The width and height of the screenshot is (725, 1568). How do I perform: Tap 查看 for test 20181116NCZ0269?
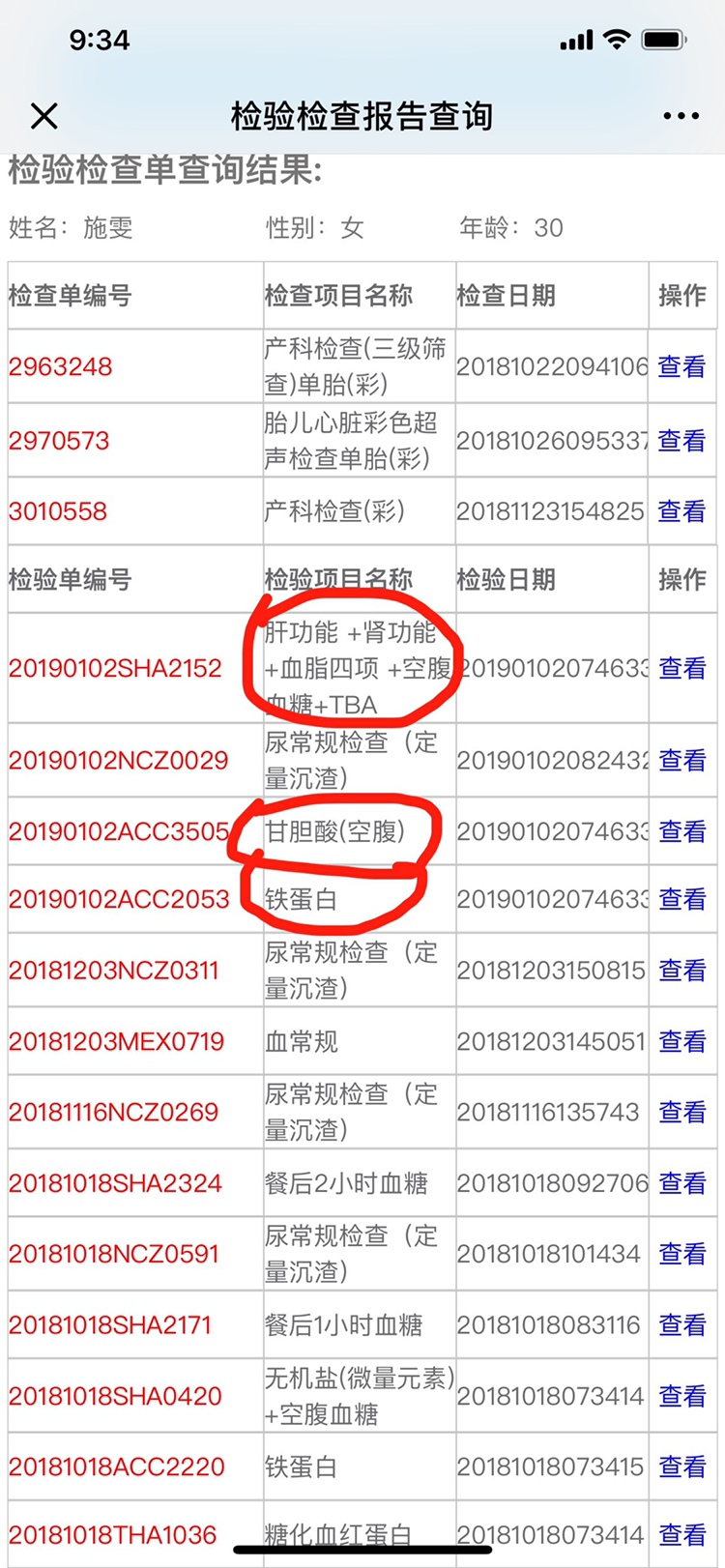[681, 1112]
